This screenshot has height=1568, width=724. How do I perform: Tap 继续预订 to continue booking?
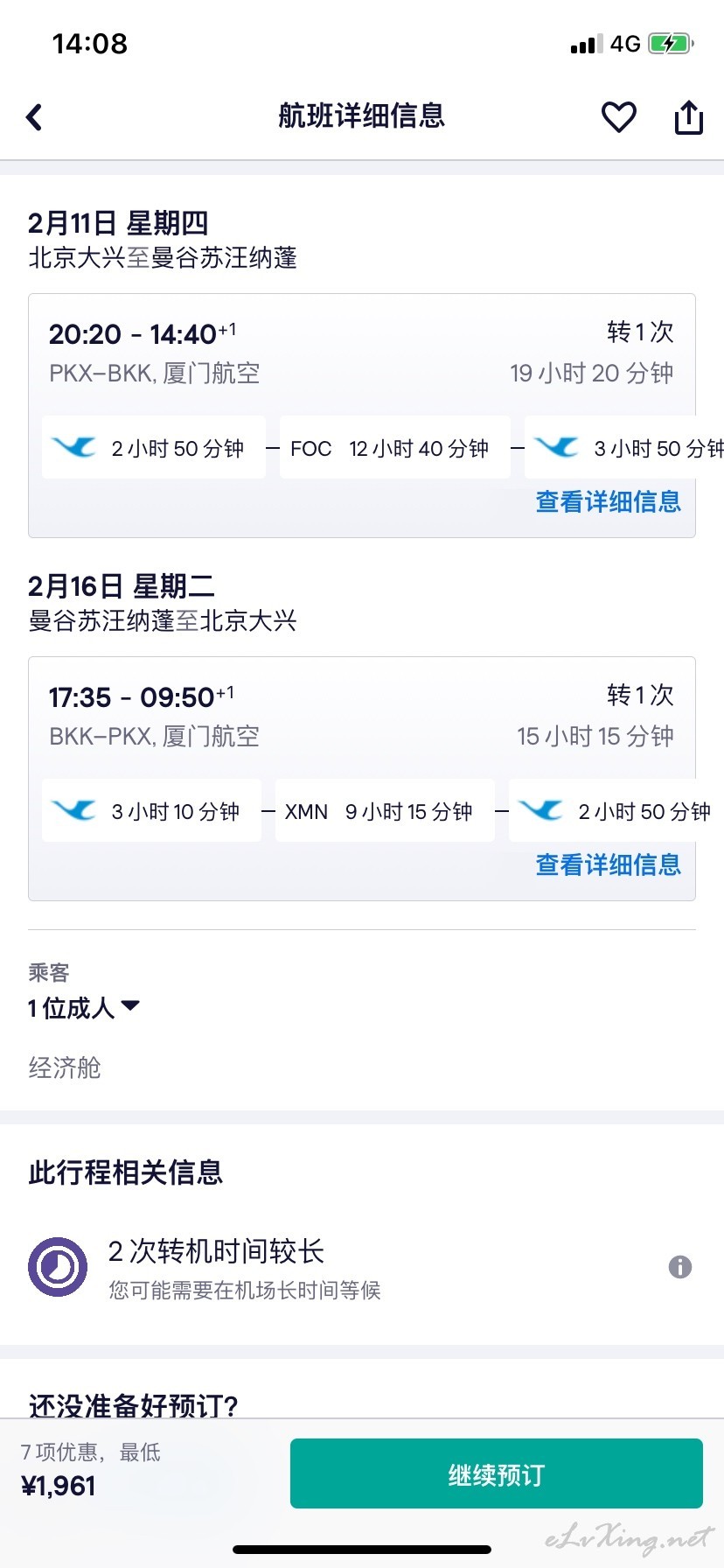[x=497, y=1473]
